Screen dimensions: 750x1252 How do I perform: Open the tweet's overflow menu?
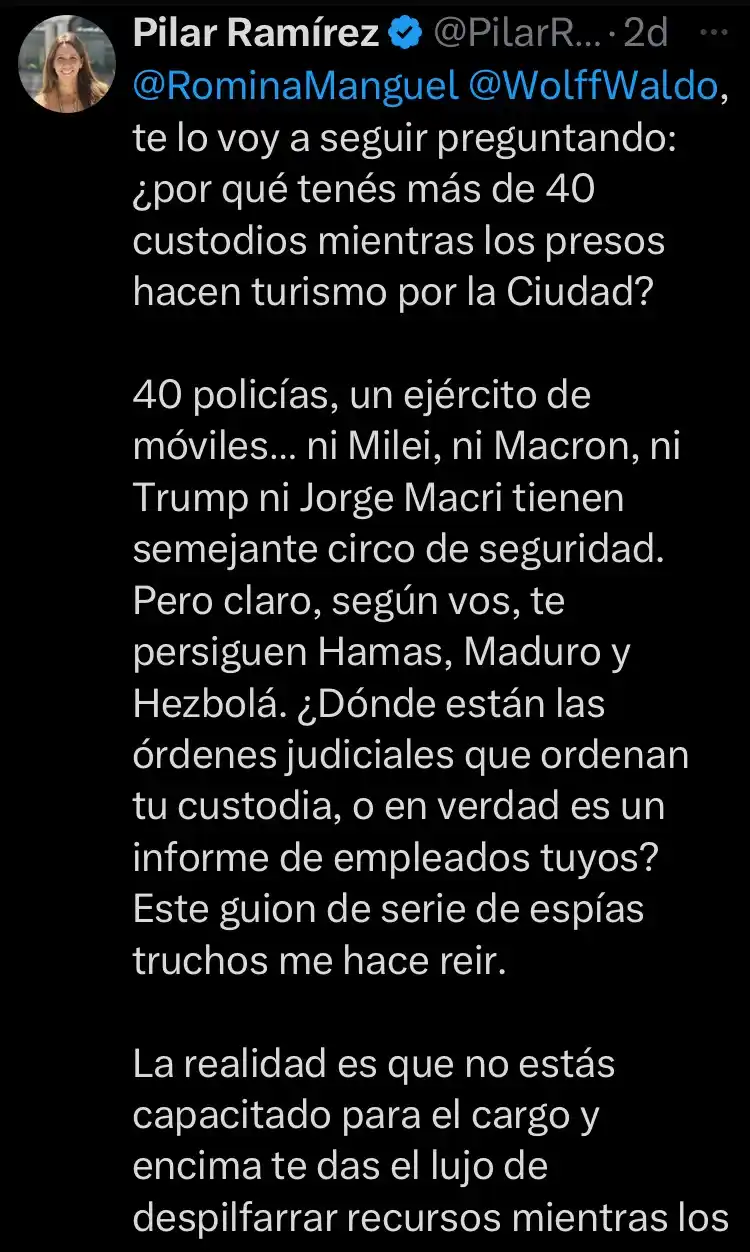pyautogui.click(x=713, y=32)
